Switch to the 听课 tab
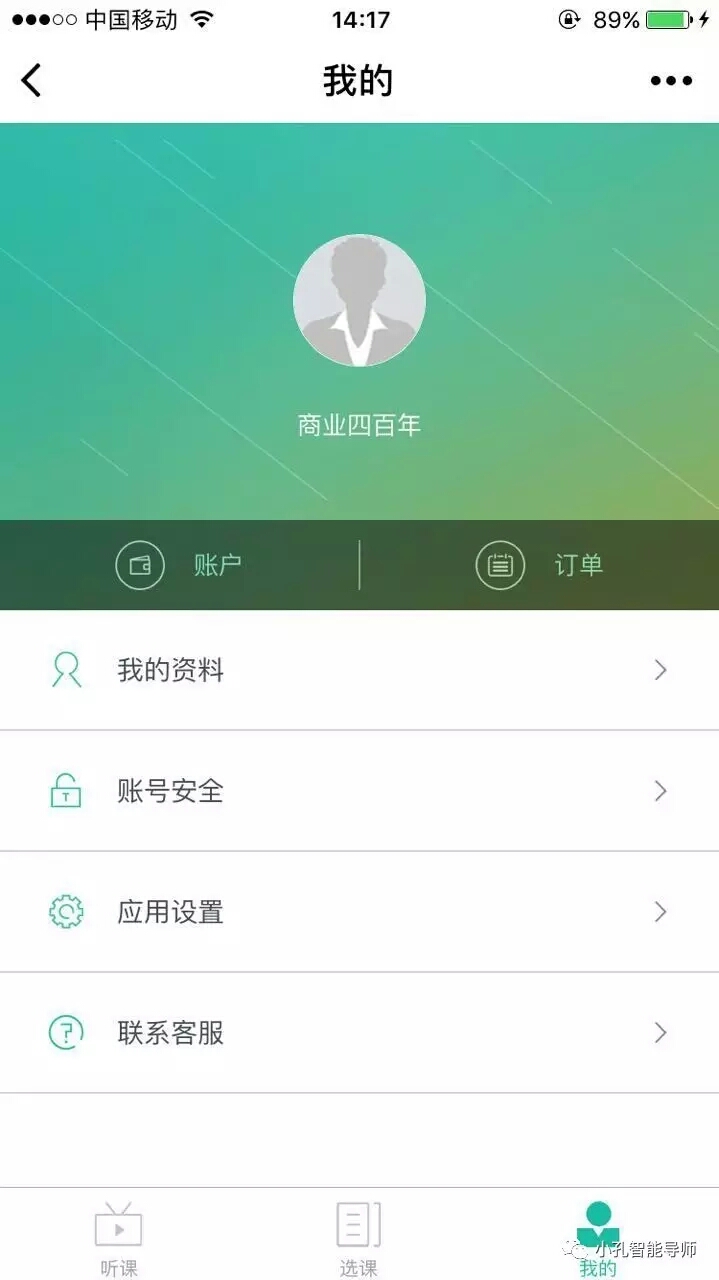Screen dimensions: 719x1280 (x=119, y=1238)
